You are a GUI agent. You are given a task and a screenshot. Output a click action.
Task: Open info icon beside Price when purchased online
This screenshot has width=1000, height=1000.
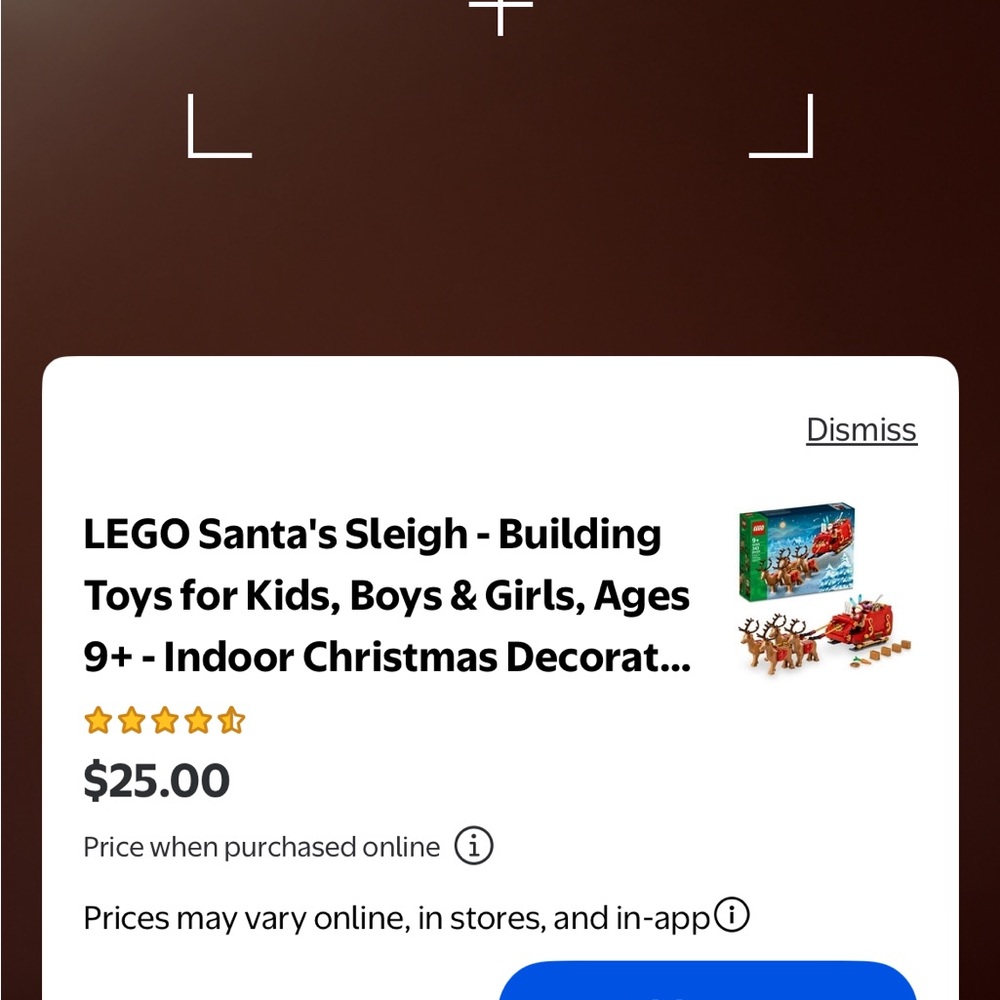473,845
